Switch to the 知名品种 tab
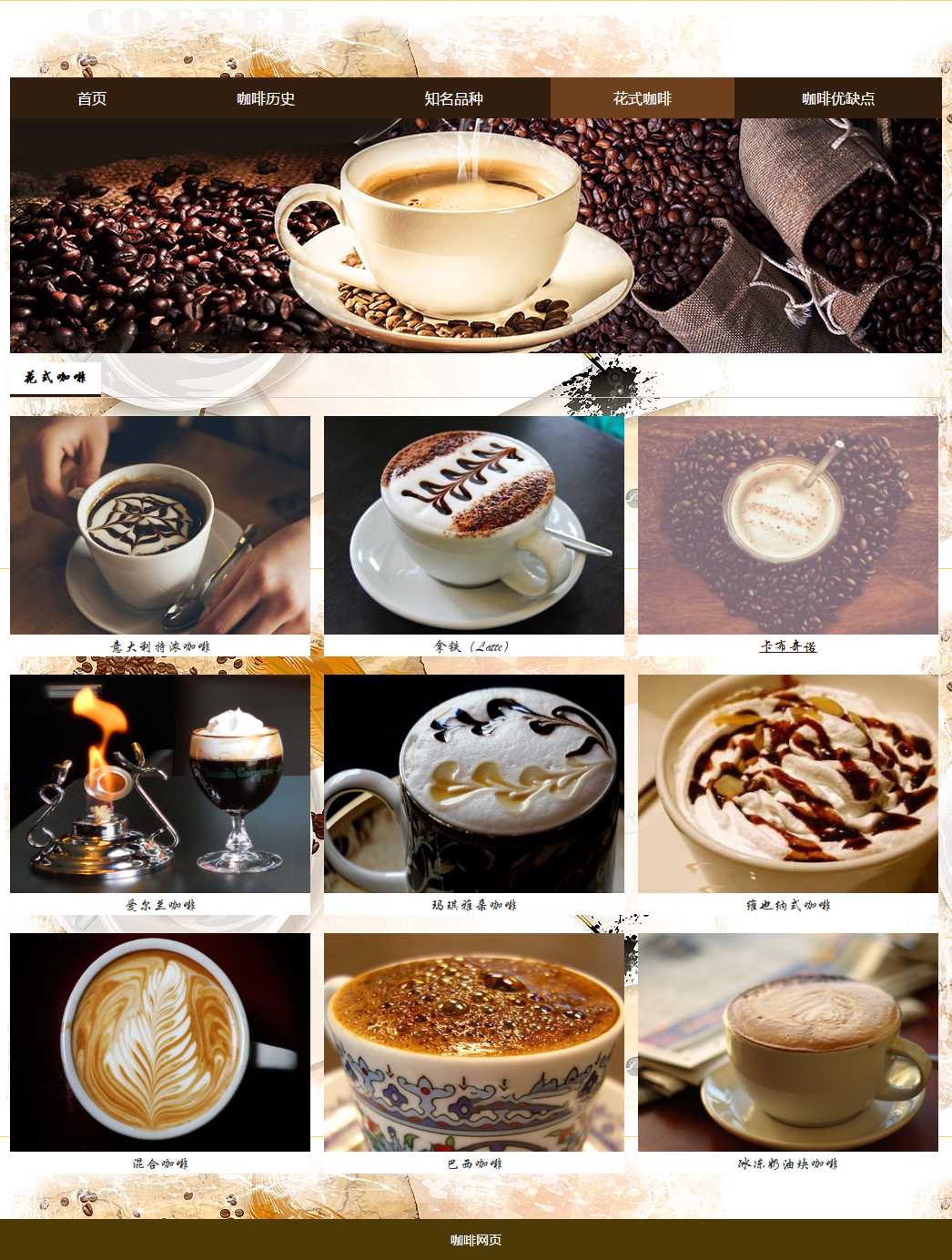Viewport: 952px width, 1260px height. pyautogui.click(x=453, y=98)
